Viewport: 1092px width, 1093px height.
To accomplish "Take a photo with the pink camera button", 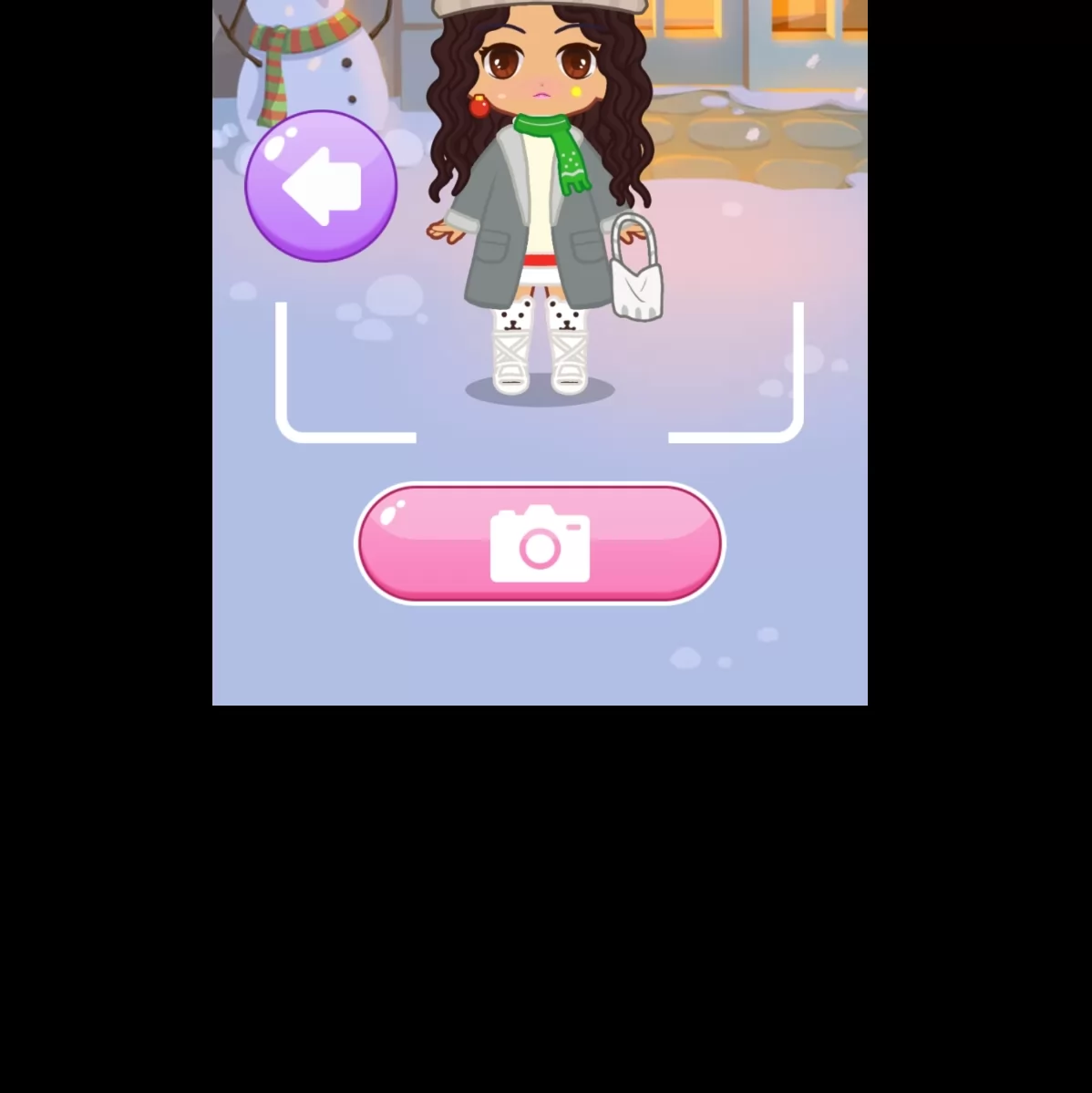I will point(541,543).
